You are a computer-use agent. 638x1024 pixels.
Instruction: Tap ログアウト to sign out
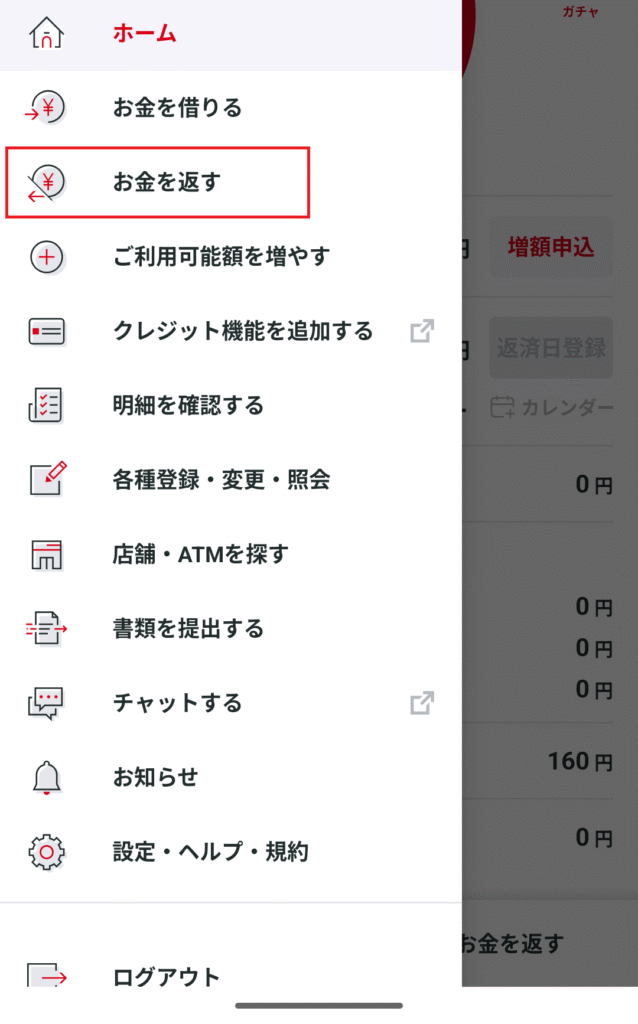tap(166, 976)
